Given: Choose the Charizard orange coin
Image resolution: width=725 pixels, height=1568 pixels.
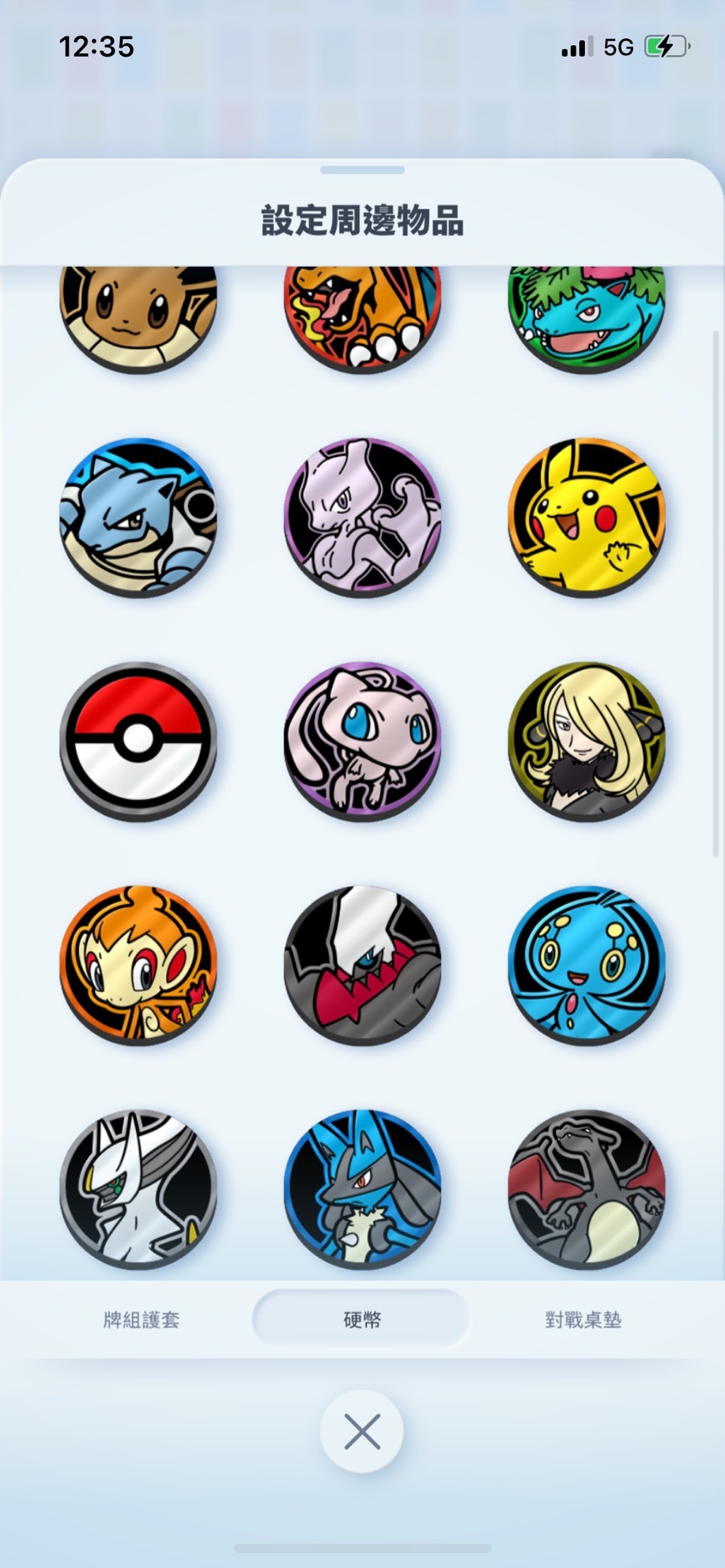Looking at the screenshot, I should coord(362,318).
